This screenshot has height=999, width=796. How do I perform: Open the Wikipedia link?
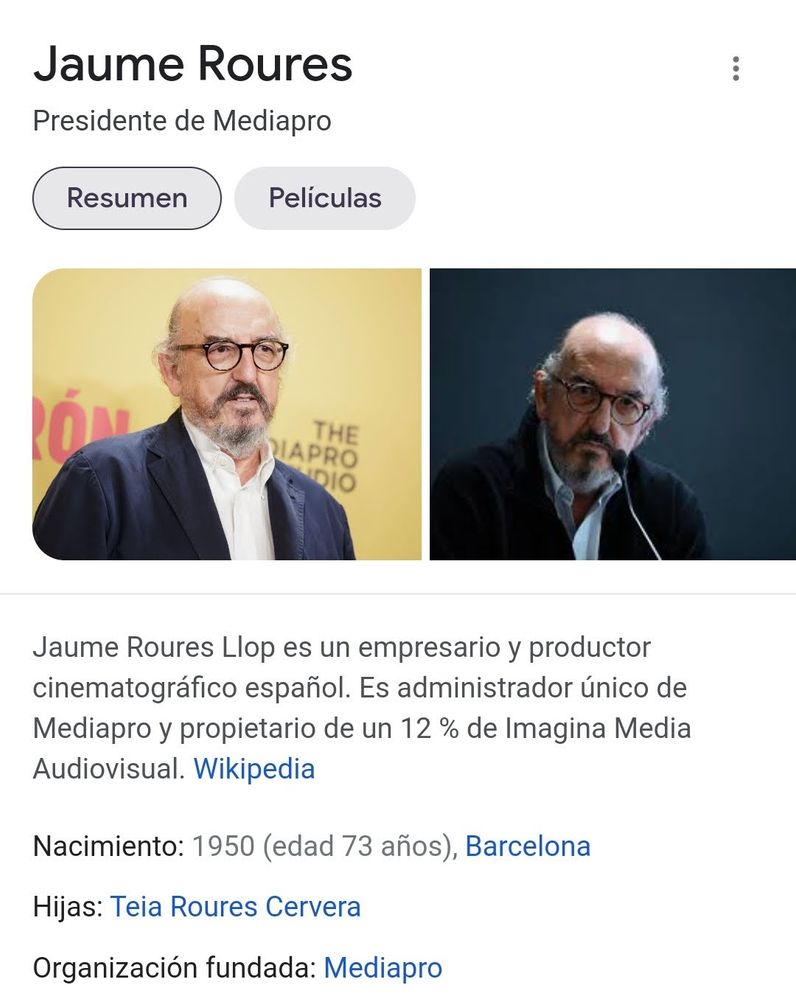pyautogui.click(x=254, y=769)
